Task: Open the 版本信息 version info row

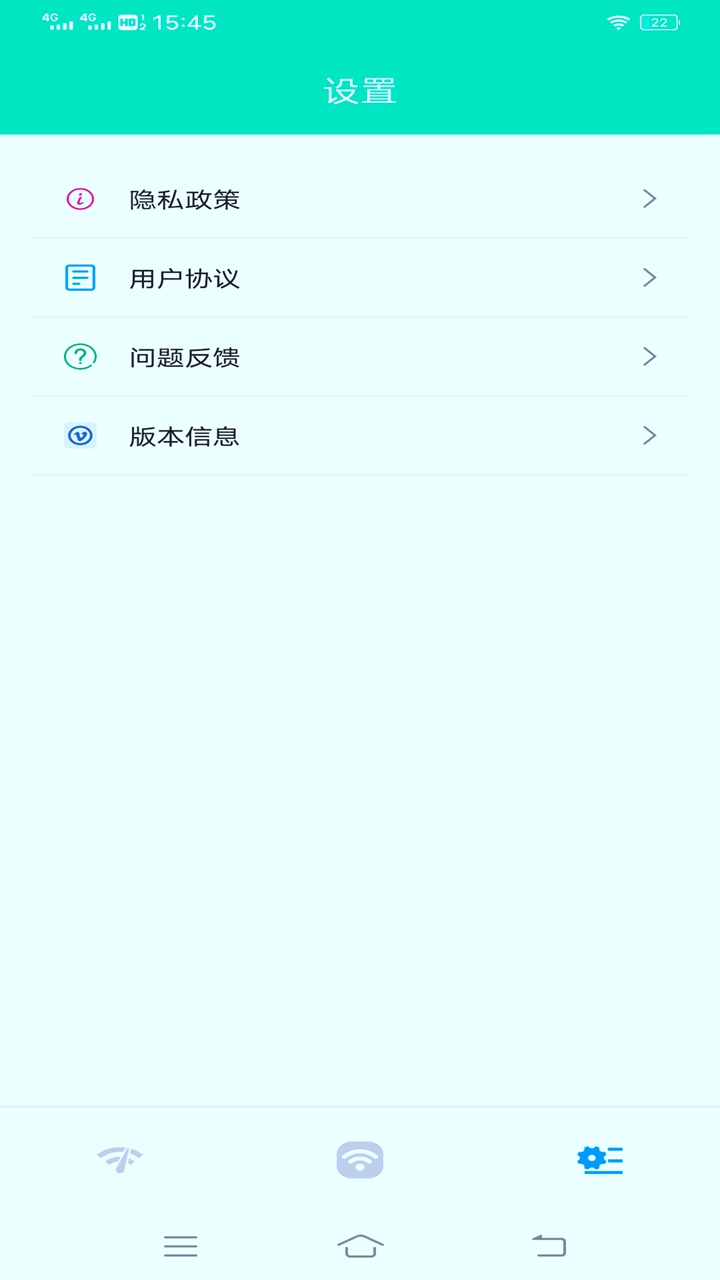Action: point(360,436)
